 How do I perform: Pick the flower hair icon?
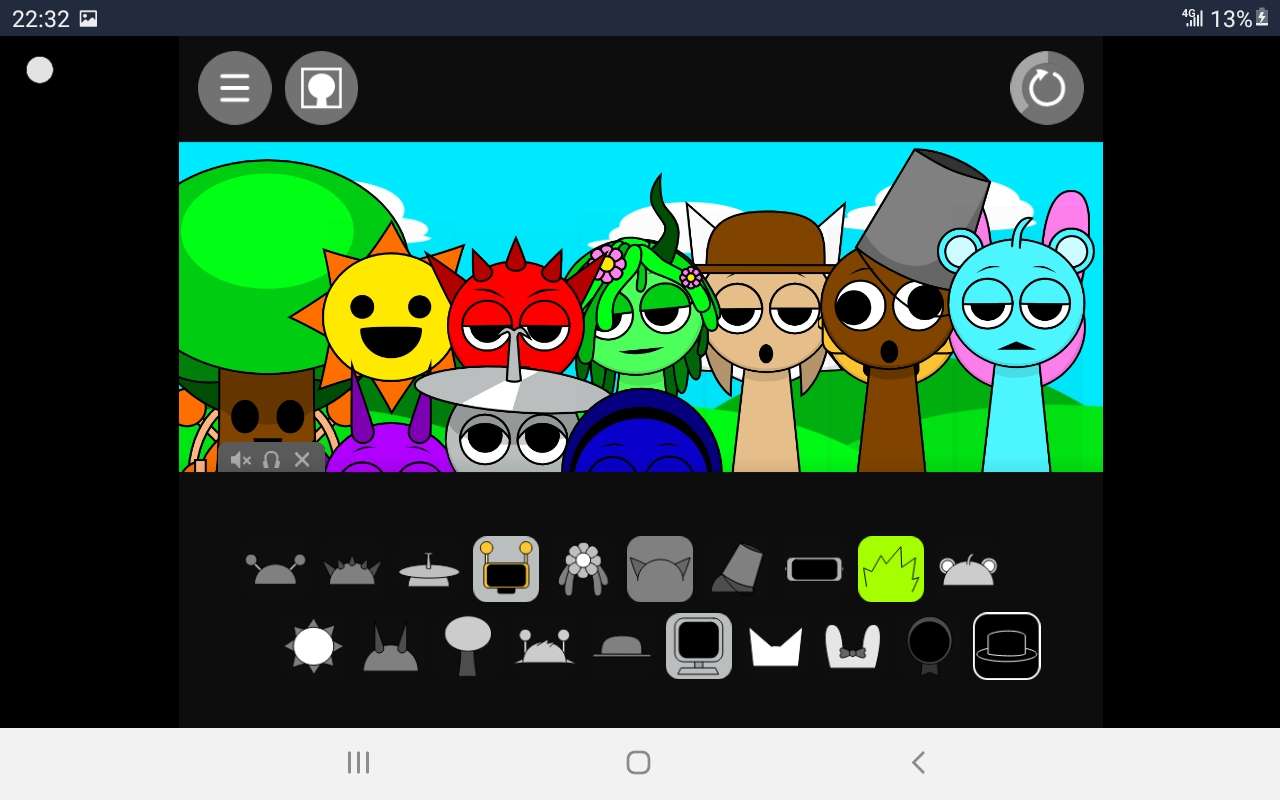[583, 569]
